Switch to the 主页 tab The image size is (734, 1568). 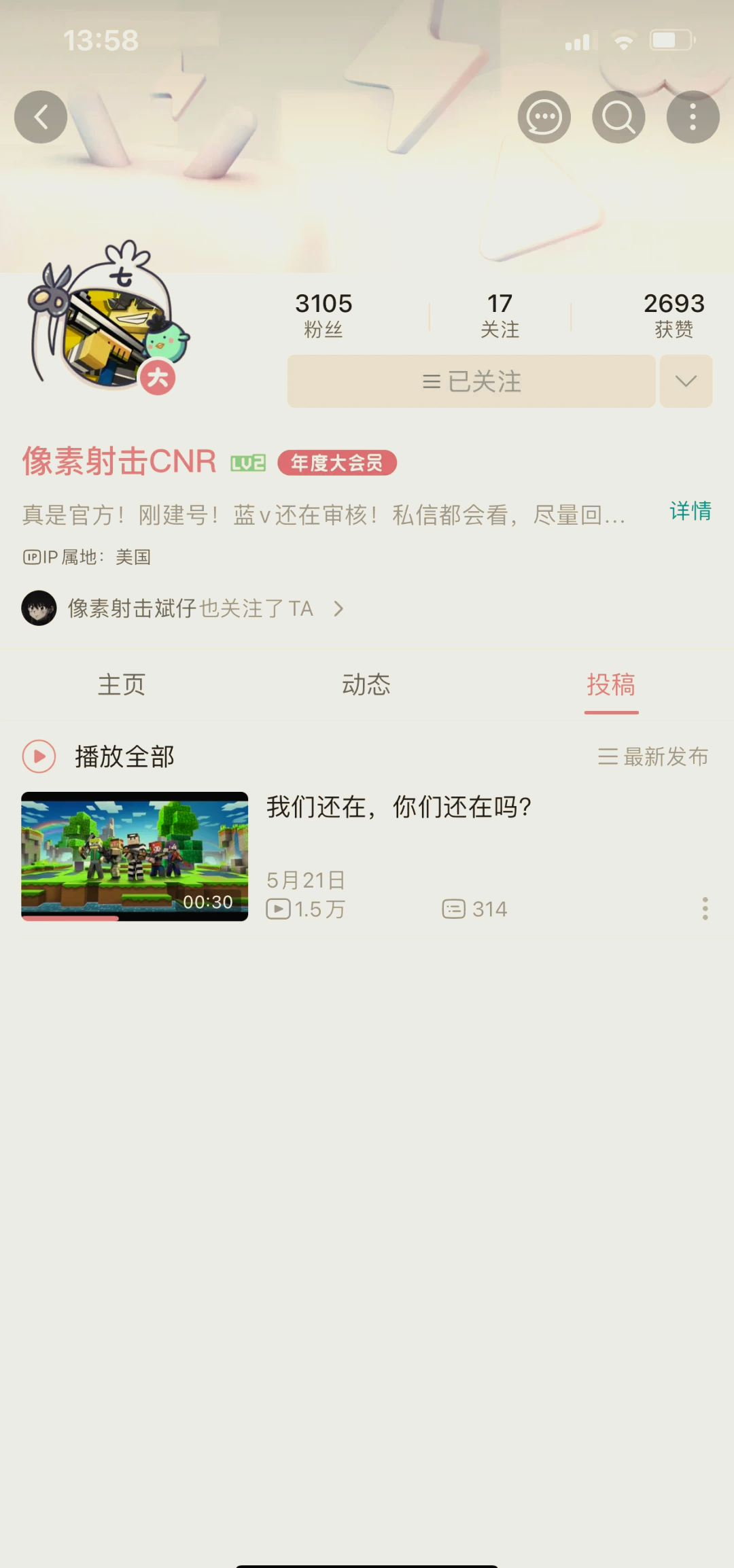tap(122, 685)
